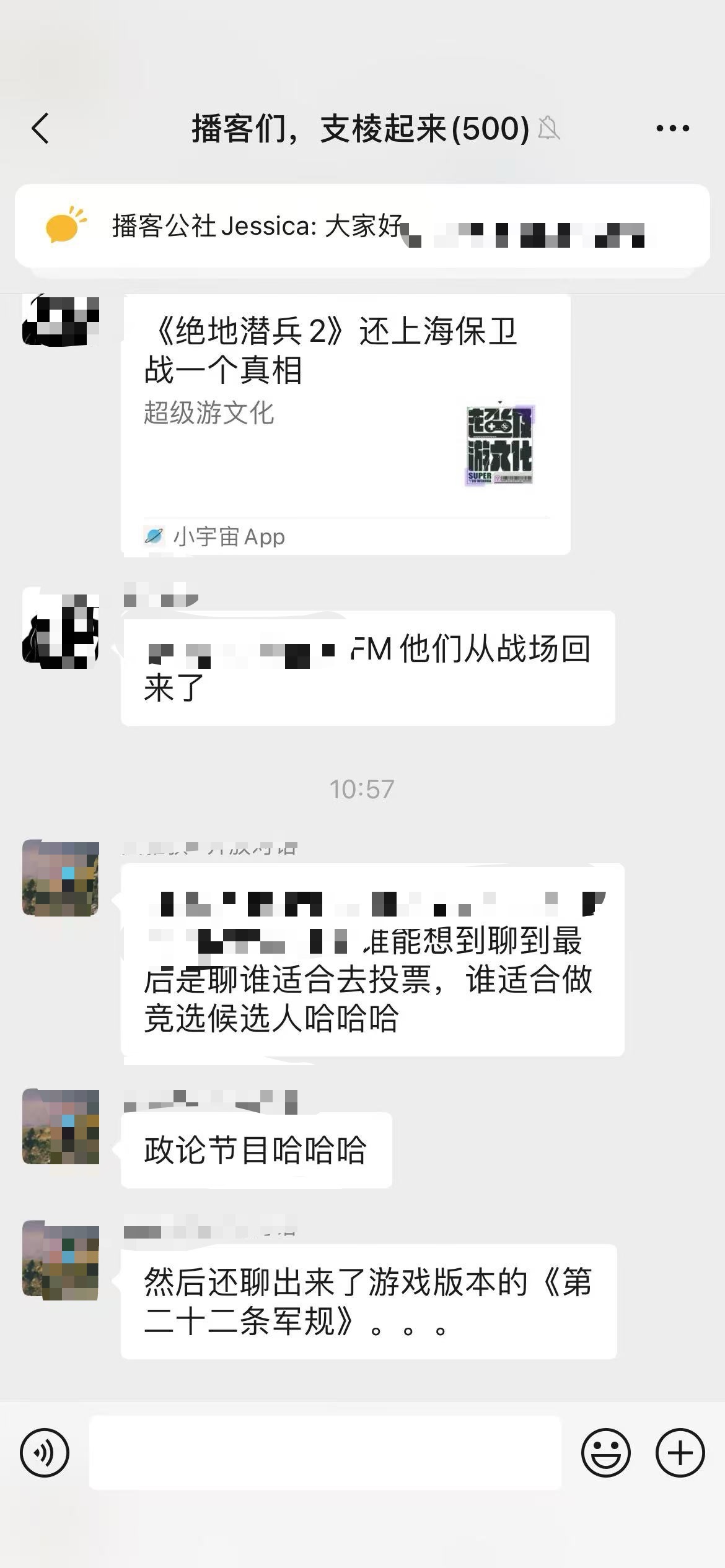Focus the message text field
The height and width of the screenshot is (1568, 725).
pyautogui.click(x=325, y=1453)
